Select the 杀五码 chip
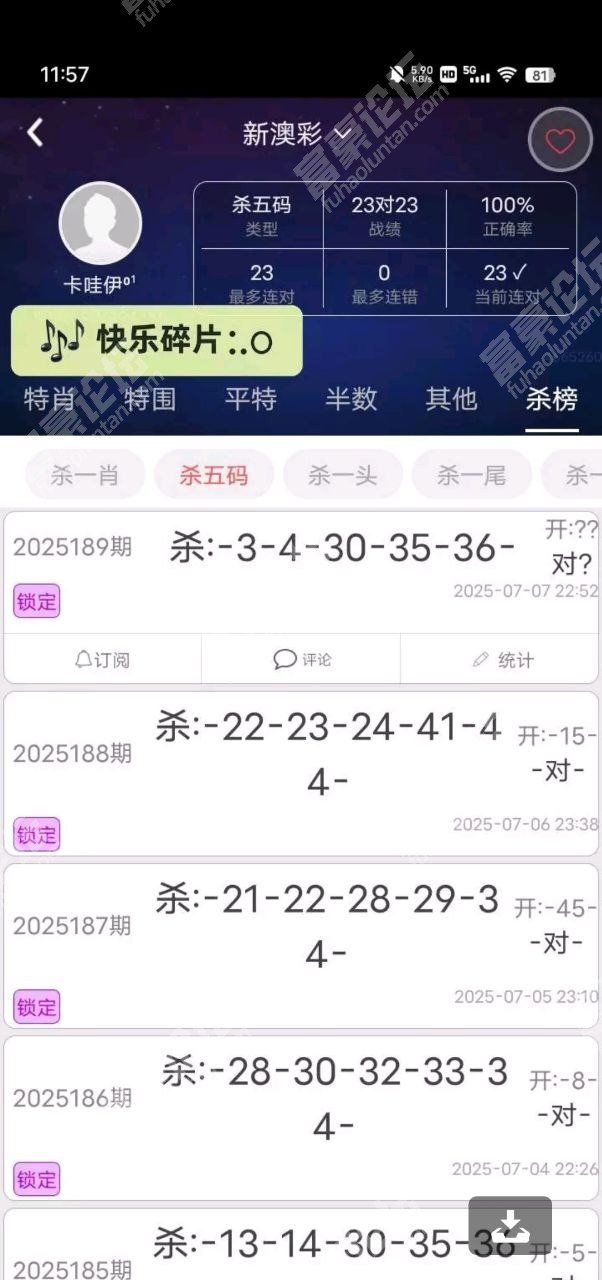This screenshot has height=1280, width=602. tap(214, 475)
